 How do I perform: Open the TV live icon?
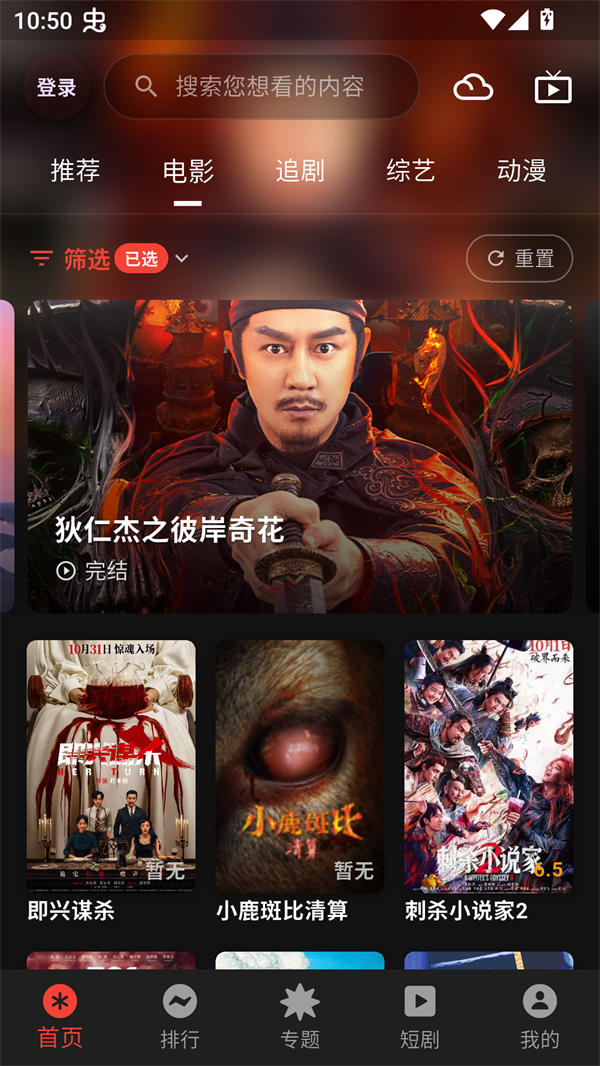[x=553, y=88]
